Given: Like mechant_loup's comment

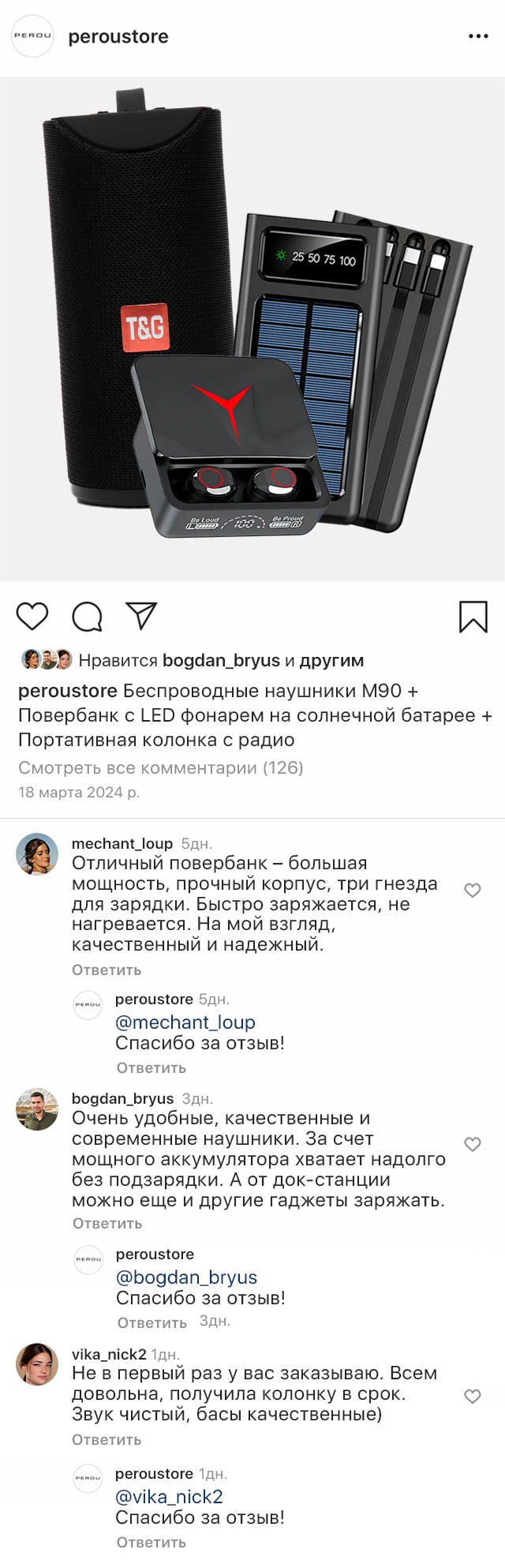Looking at the screenshot, I should tap(472, 891).
